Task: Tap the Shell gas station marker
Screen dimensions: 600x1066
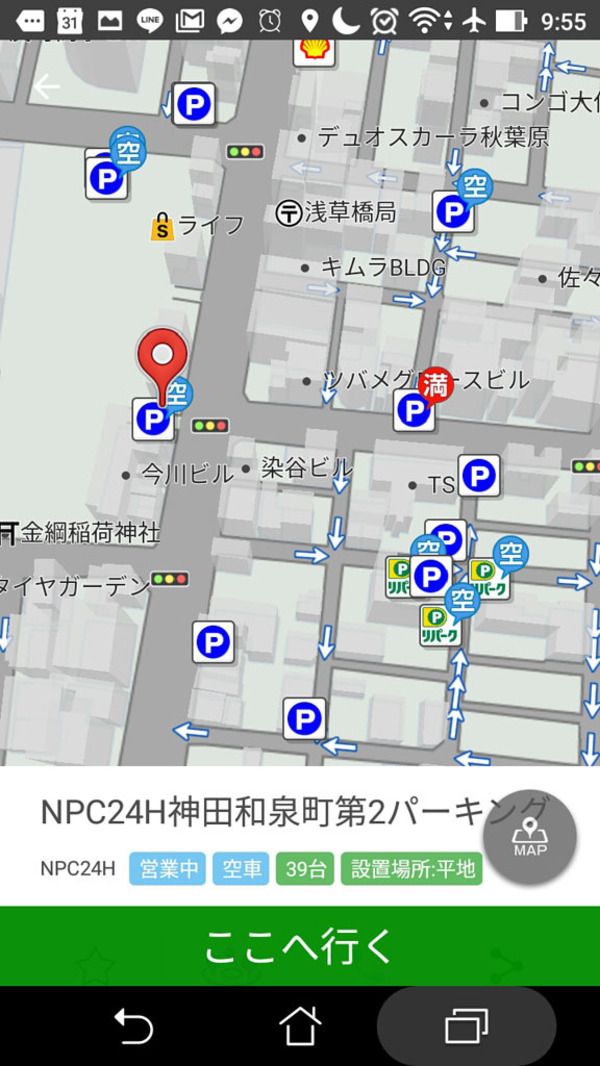Action: [x=315, y=52]
